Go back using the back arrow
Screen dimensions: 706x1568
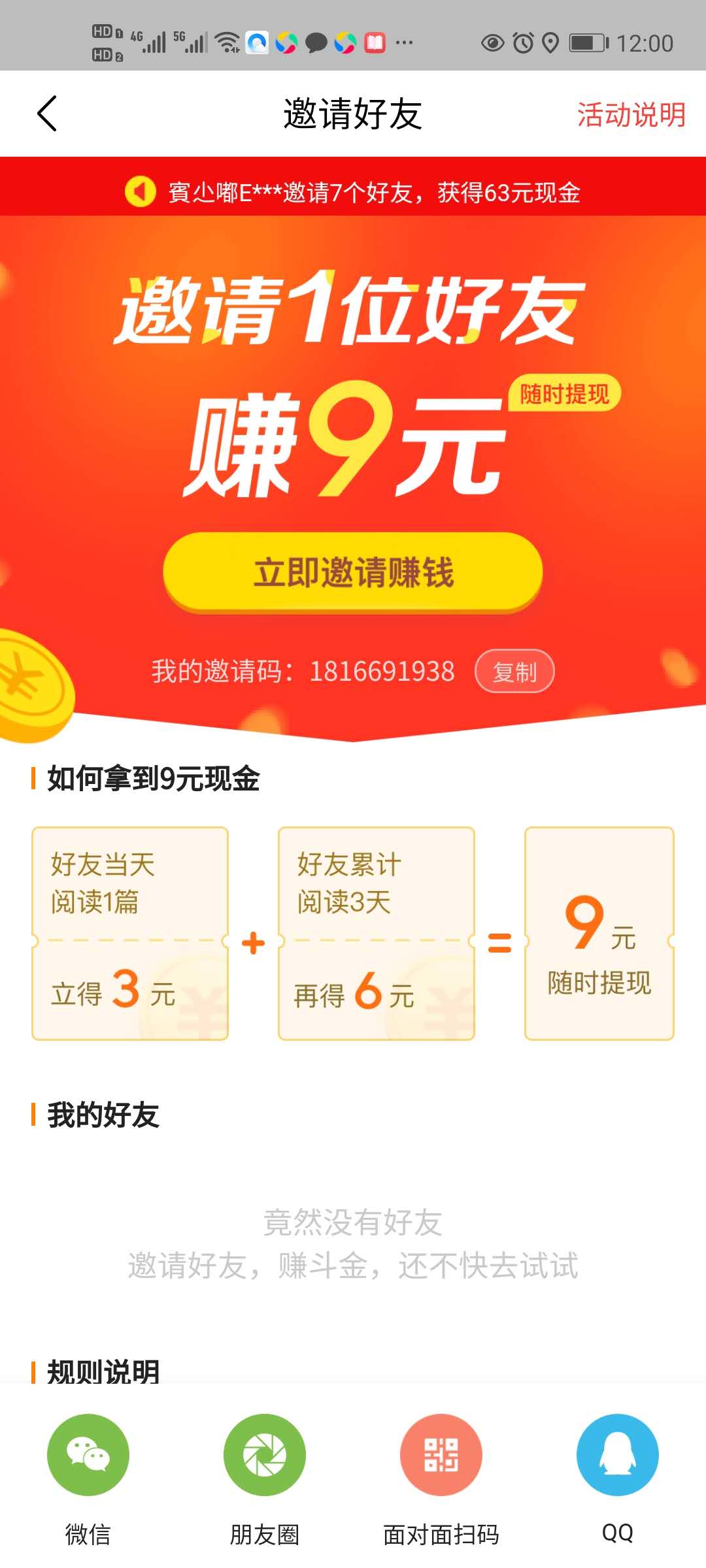47,114
